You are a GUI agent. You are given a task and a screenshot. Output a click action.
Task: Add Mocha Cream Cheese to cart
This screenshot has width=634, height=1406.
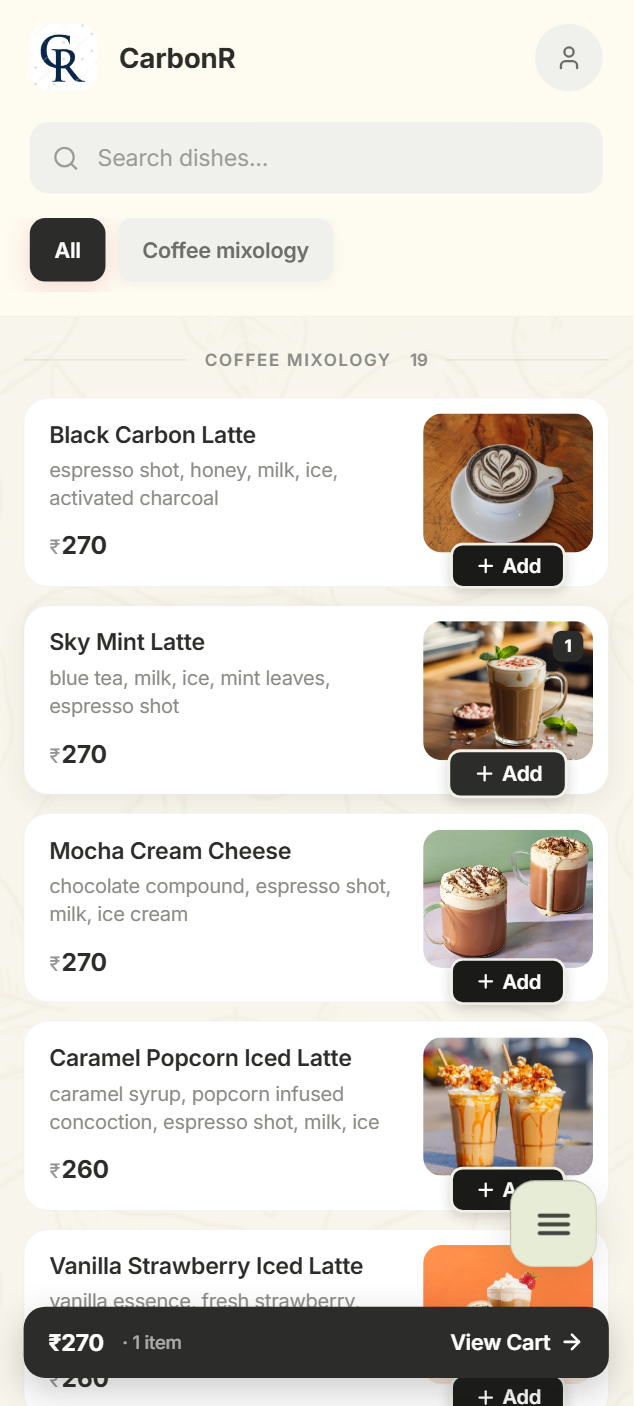tap(508, 982)
